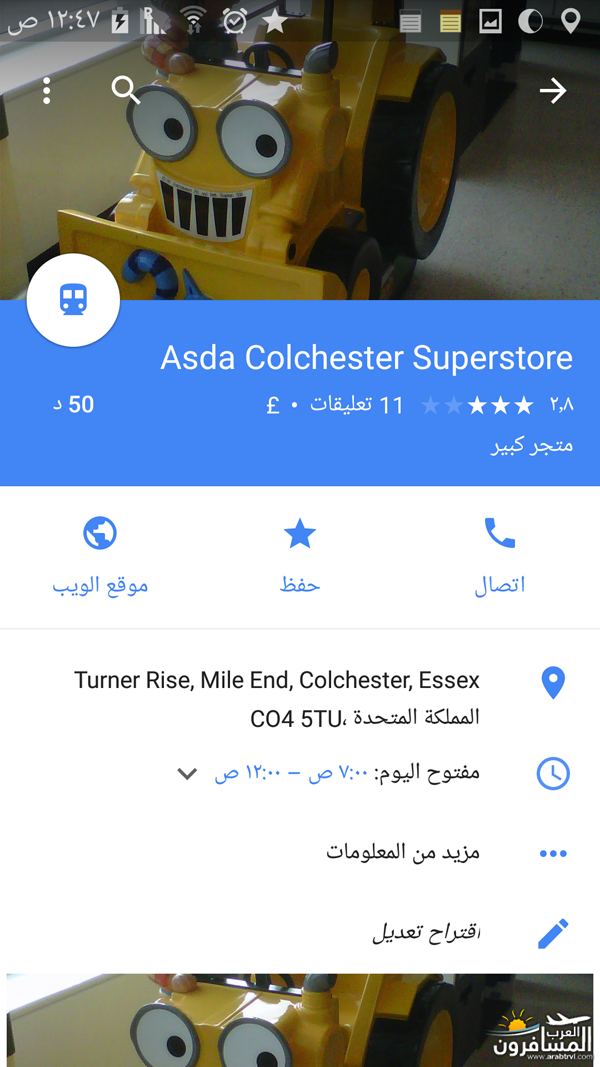Image resolution: width=600 pixels, height=1067 pixels.
Task: Open the yellow toy photo at bottom
Action: point(300,1020)
